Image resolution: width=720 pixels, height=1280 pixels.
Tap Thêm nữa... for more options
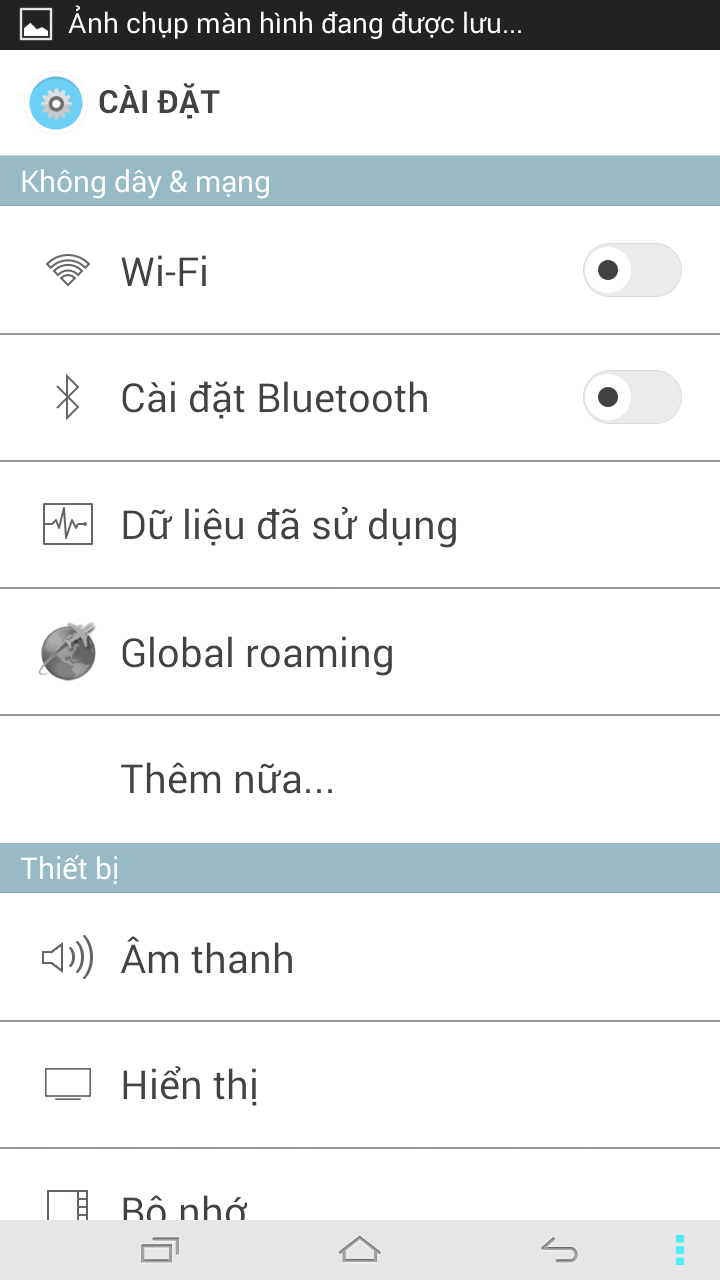coord(227,780)
